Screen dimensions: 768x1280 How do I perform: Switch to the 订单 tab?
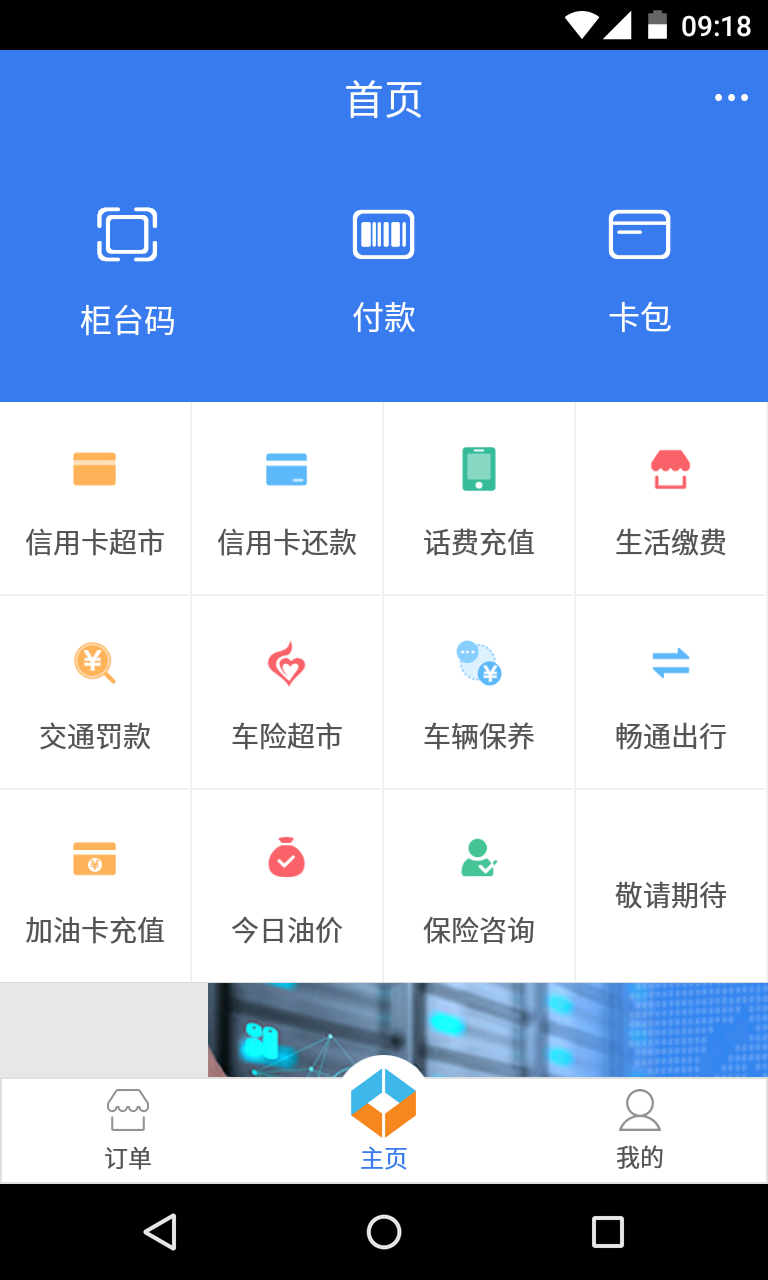[128, 1131]
